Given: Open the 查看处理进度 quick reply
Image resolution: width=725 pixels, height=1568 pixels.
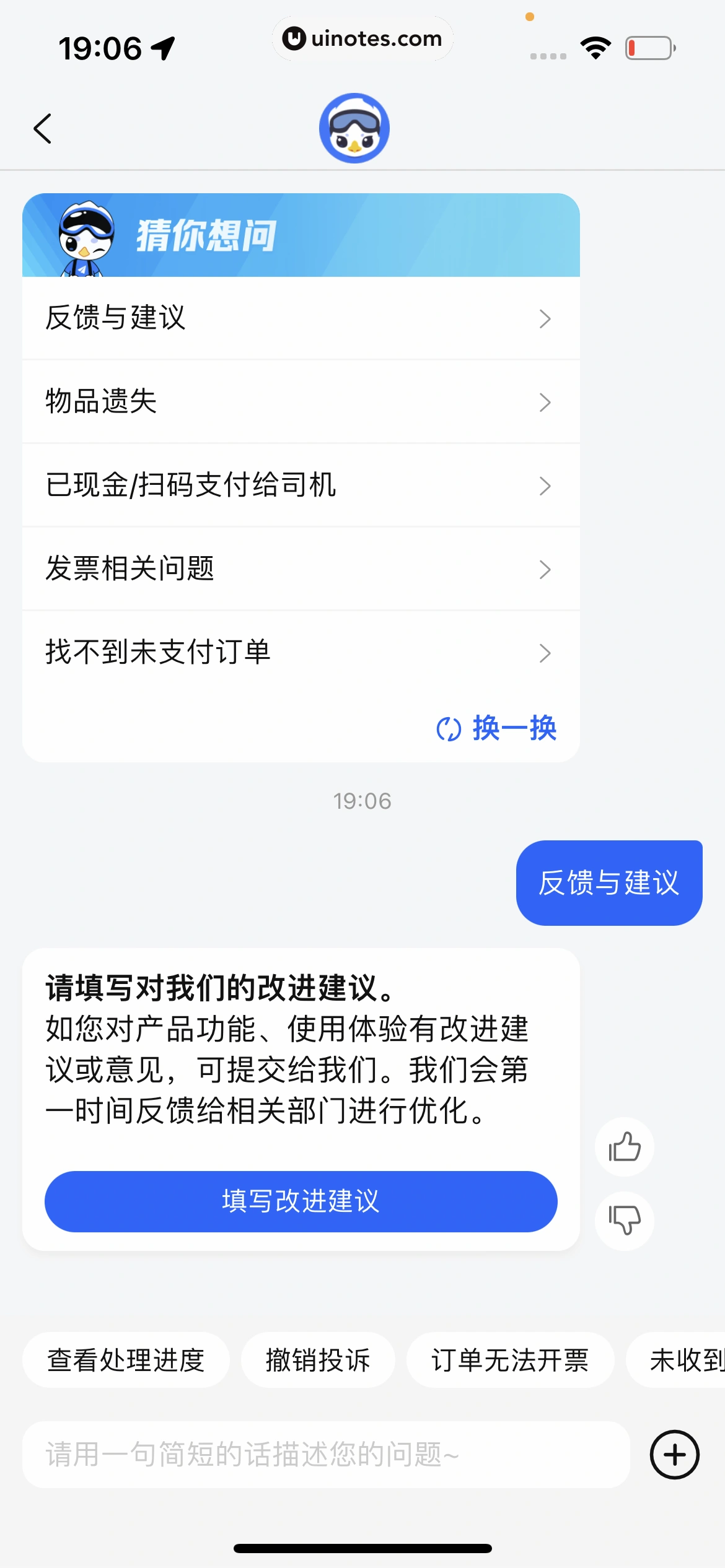Looking at the screenshot, I should coord(126,1359).
